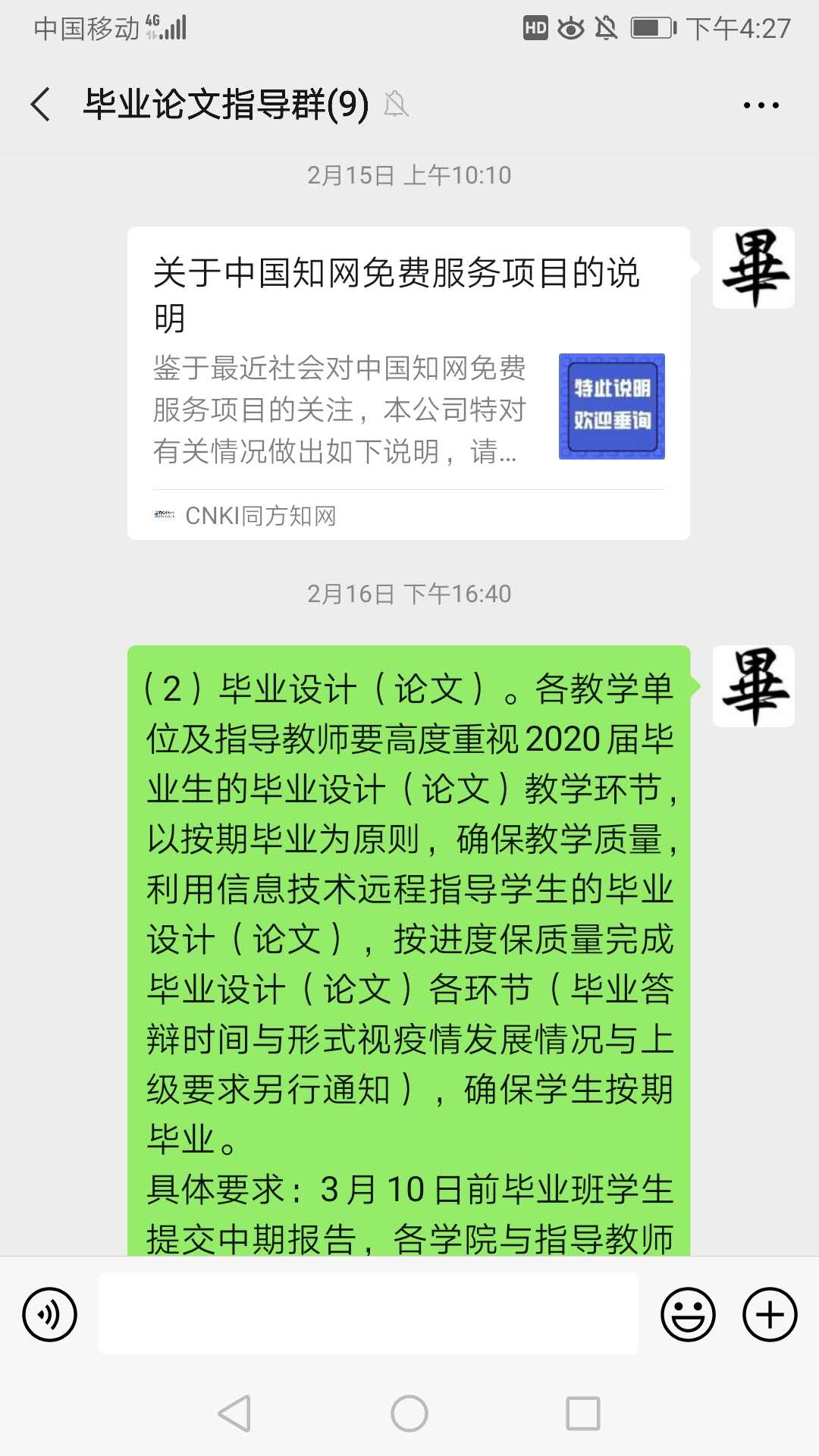Open the chat info overflow menu

coord(761,105)
